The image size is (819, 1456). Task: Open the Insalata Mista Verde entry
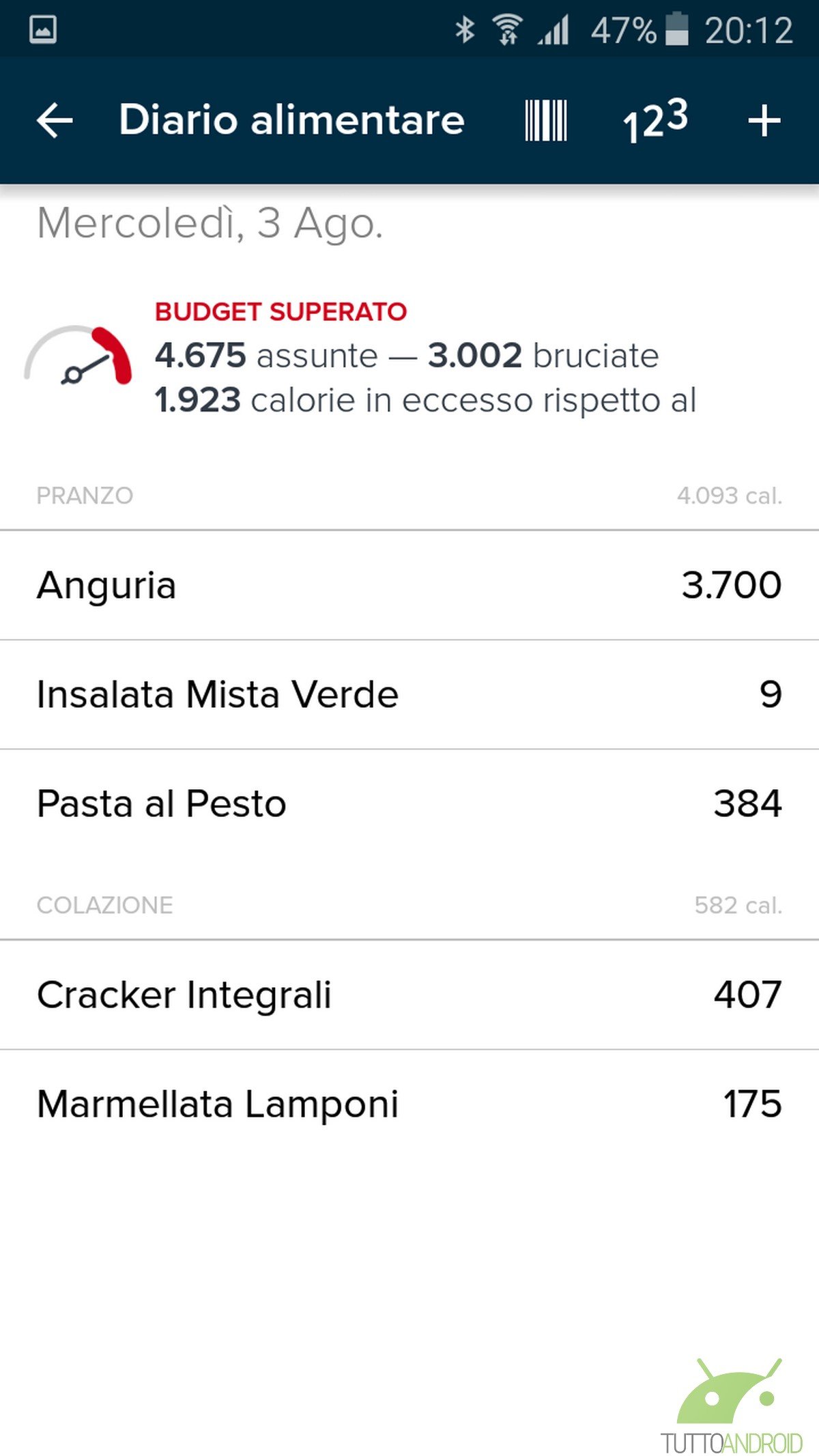pyautogui.click(x=409, y=694)
